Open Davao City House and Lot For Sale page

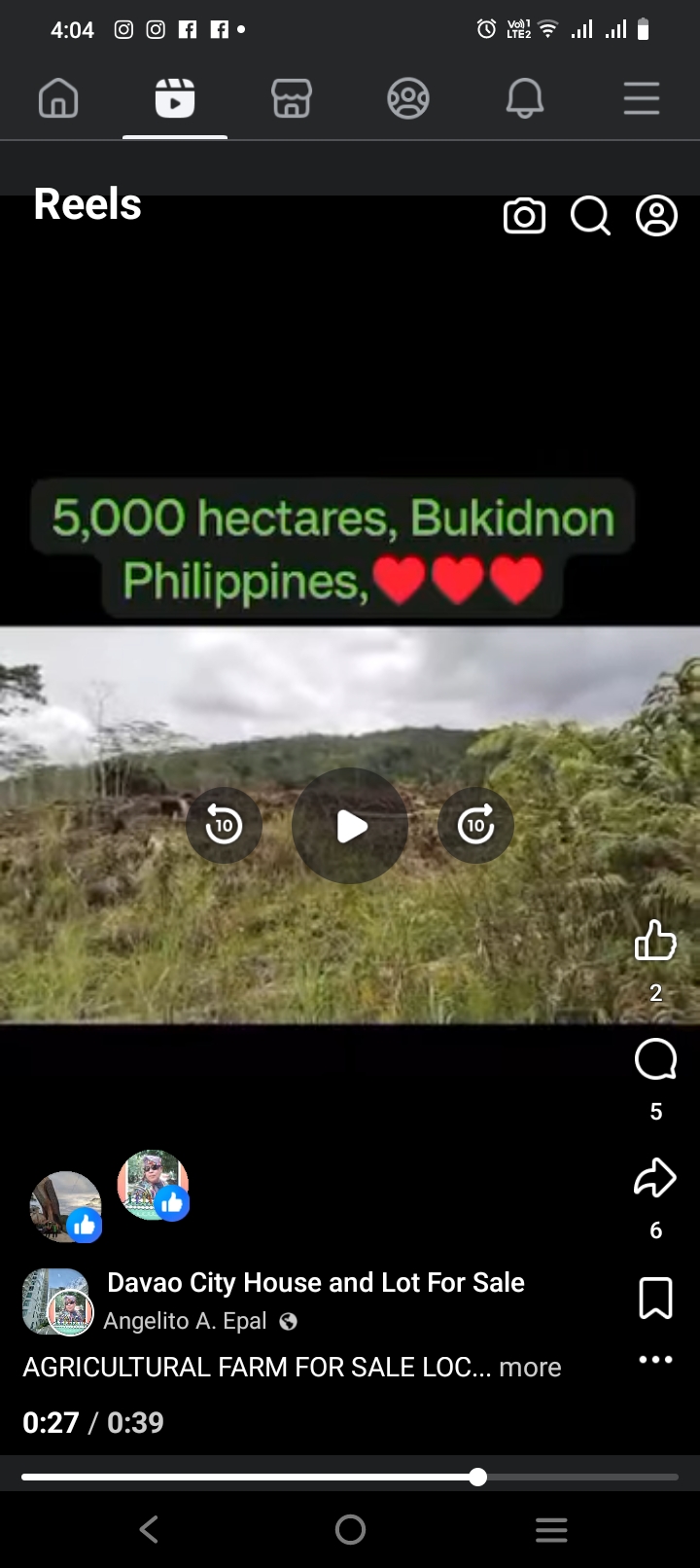[315, 1283]
